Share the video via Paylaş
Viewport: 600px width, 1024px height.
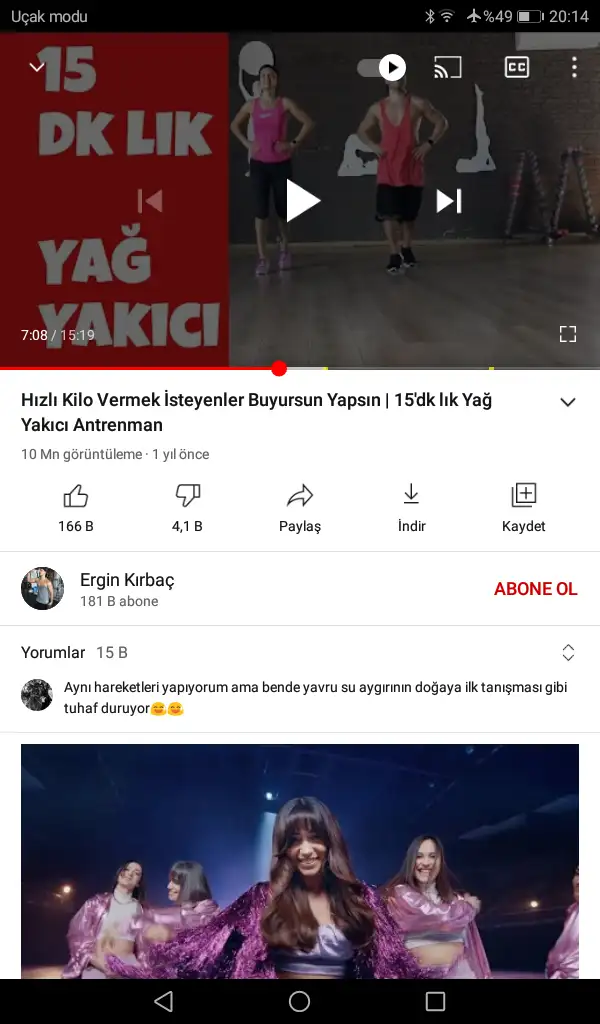pyautogui.click(x=300, y=506)
